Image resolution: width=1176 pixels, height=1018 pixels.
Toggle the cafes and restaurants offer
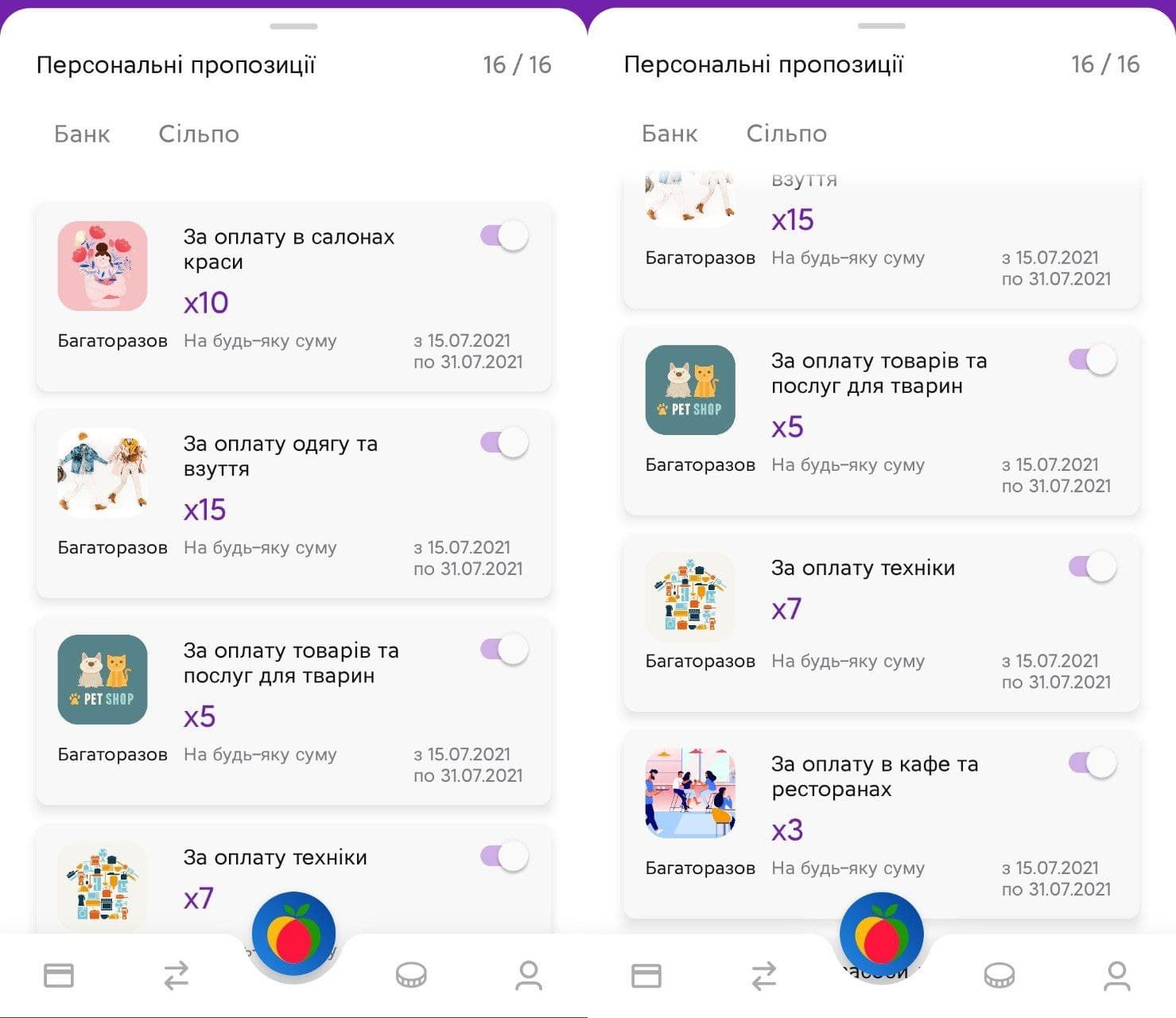(1093, 763)
